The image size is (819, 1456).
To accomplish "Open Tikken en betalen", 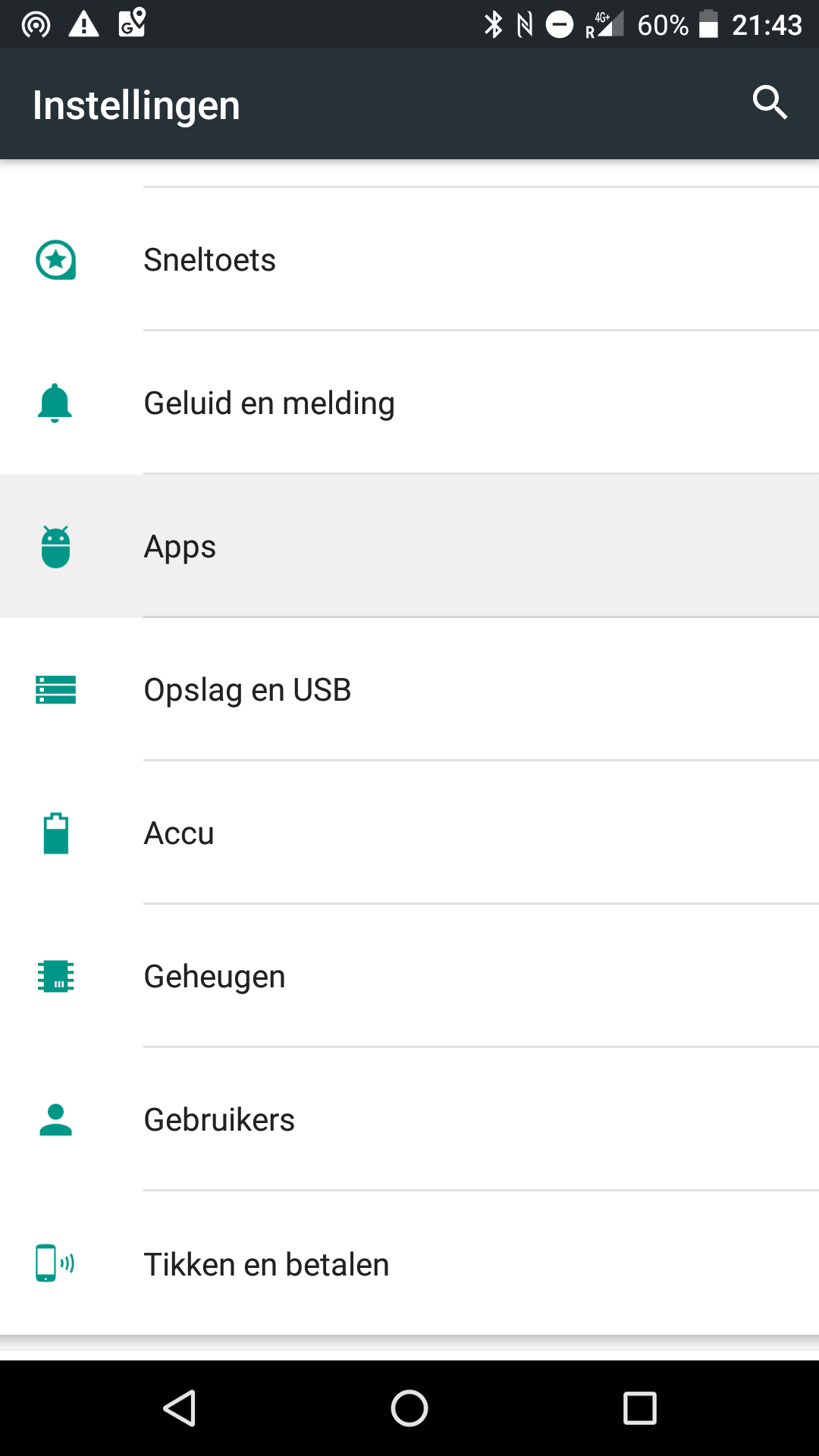I will 409,1263.
